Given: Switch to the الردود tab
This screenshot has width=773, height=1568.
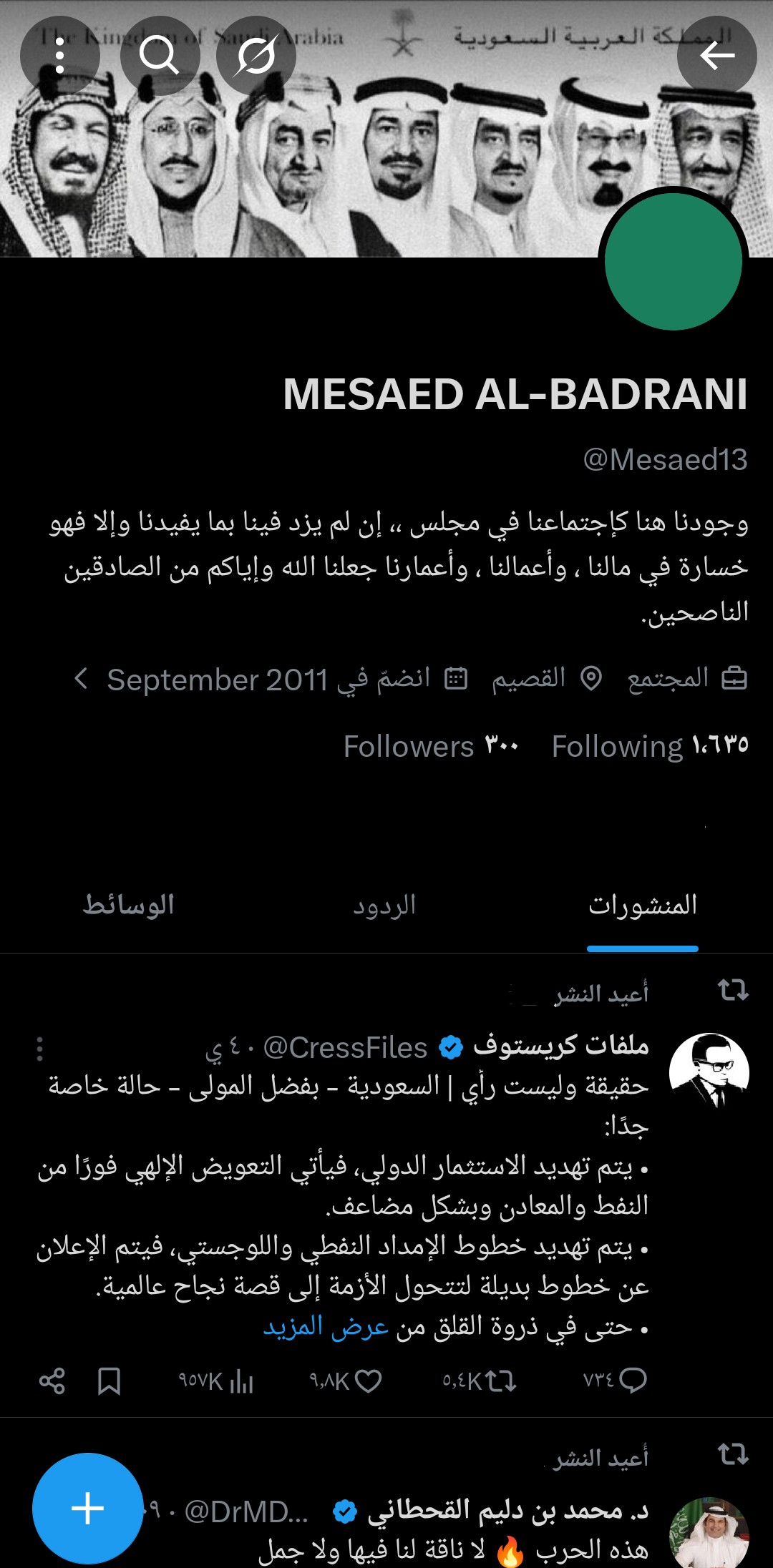Looking at the screenshot, I should coord(384,906).
